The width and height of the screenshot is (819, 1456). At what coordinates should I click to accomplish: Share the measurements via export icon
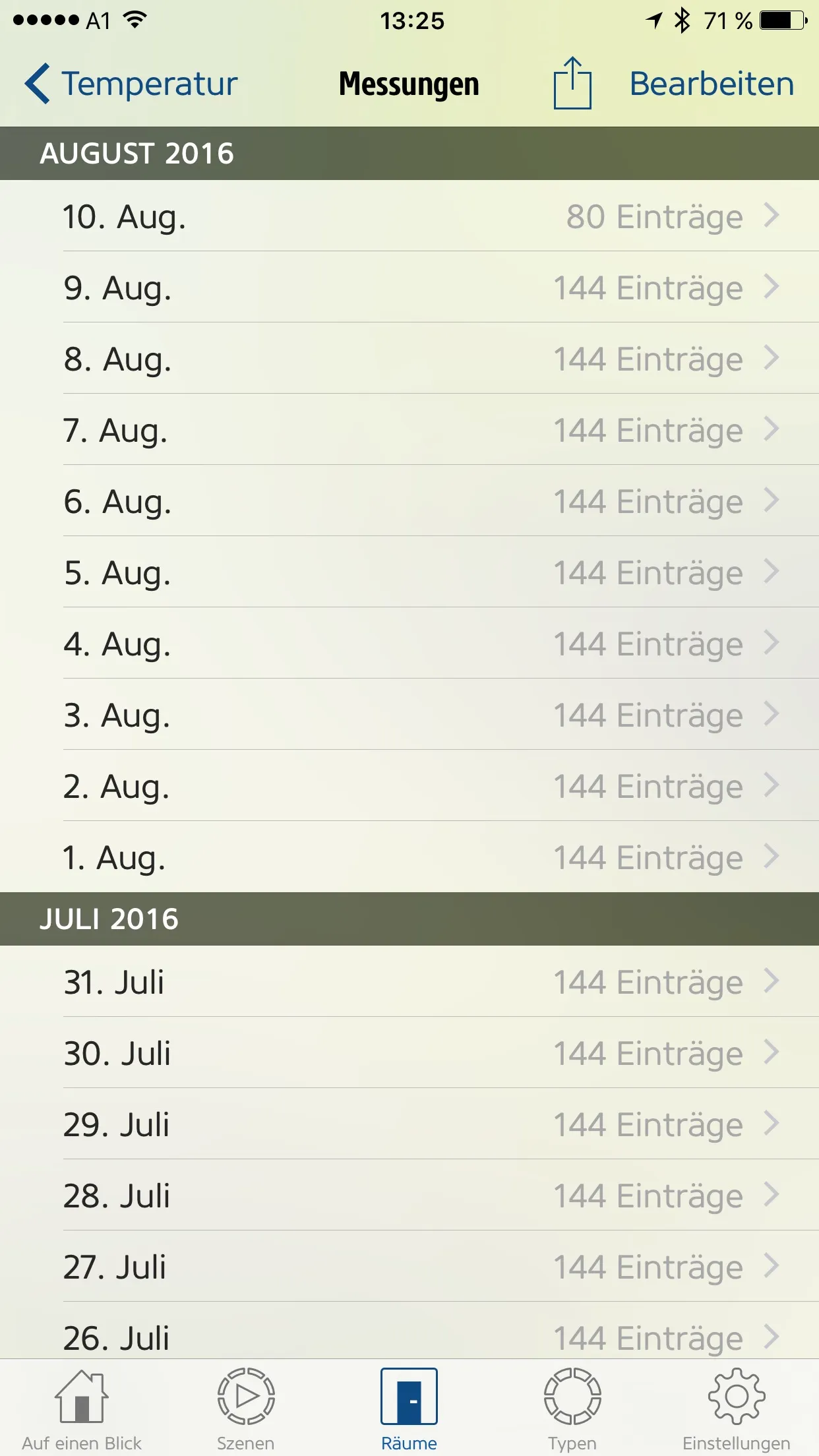(x=572, y=84)
